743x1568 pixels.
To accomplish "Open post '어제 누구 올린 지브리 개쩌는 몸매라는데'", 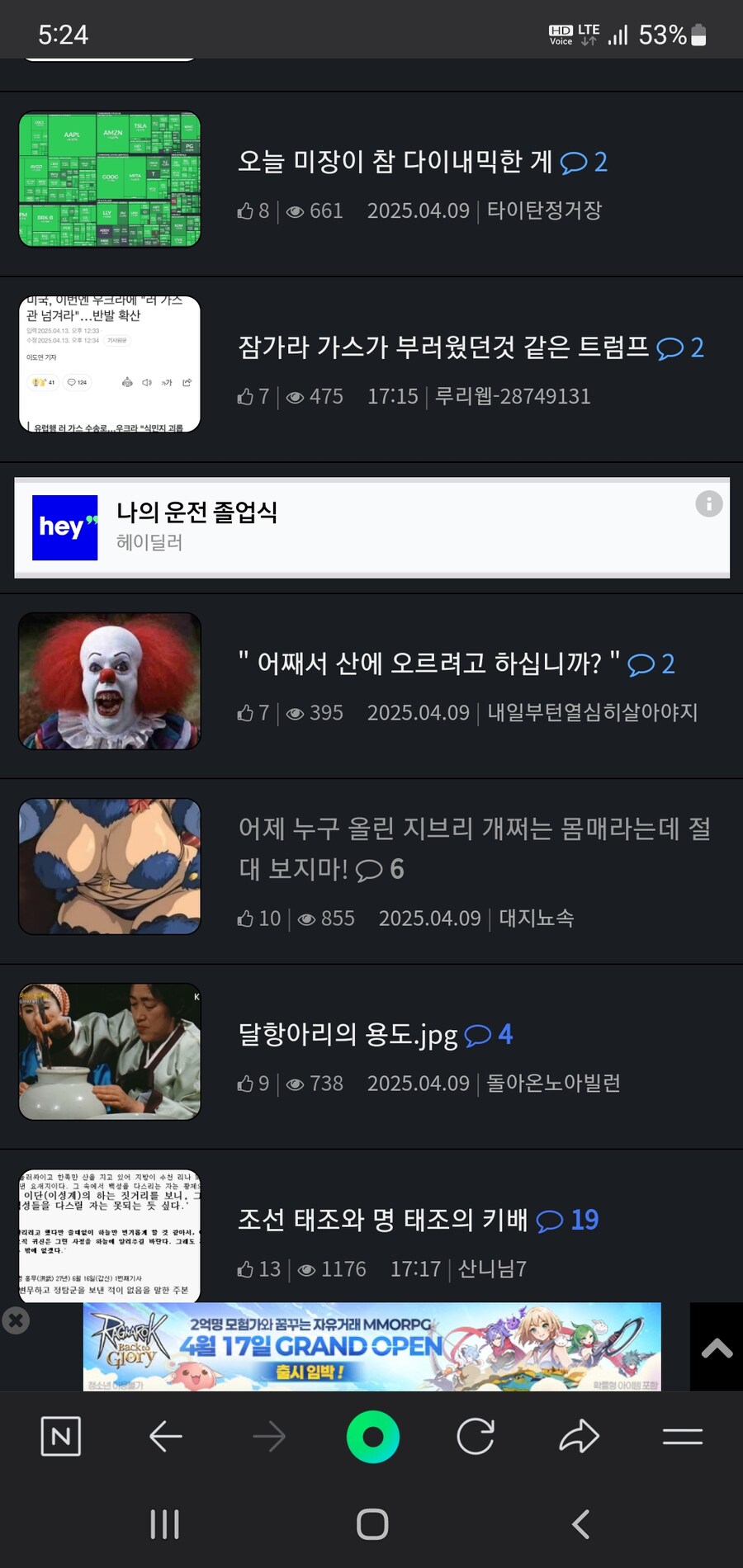I will 474,847.
